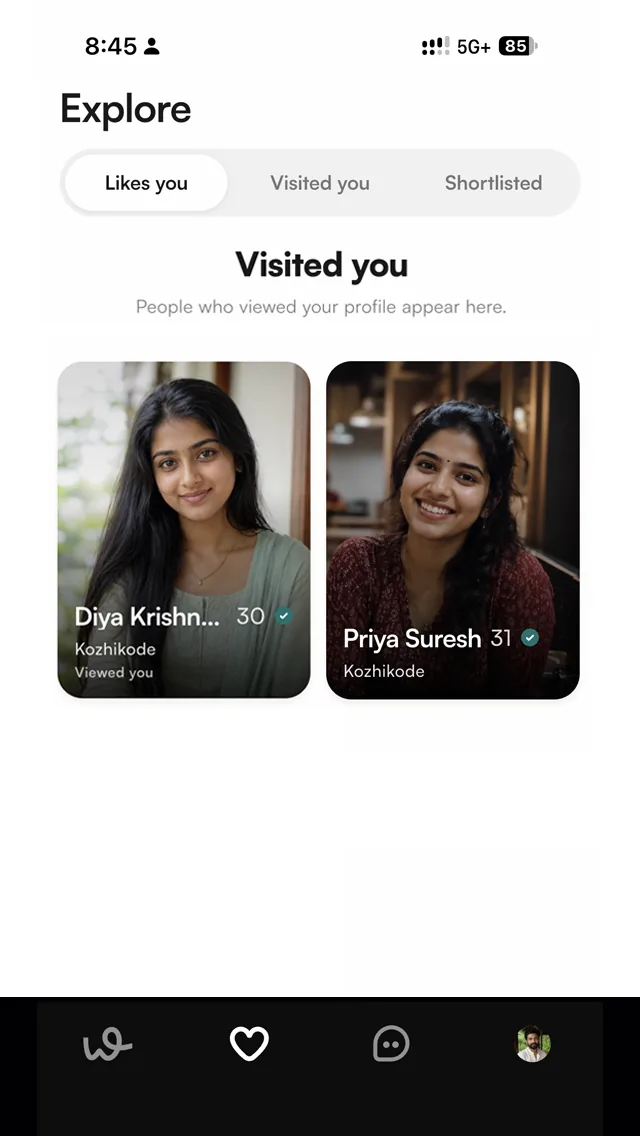640x1136 pixels.
Task: Open the Shortlisted segment
Action: click(494, 183)
